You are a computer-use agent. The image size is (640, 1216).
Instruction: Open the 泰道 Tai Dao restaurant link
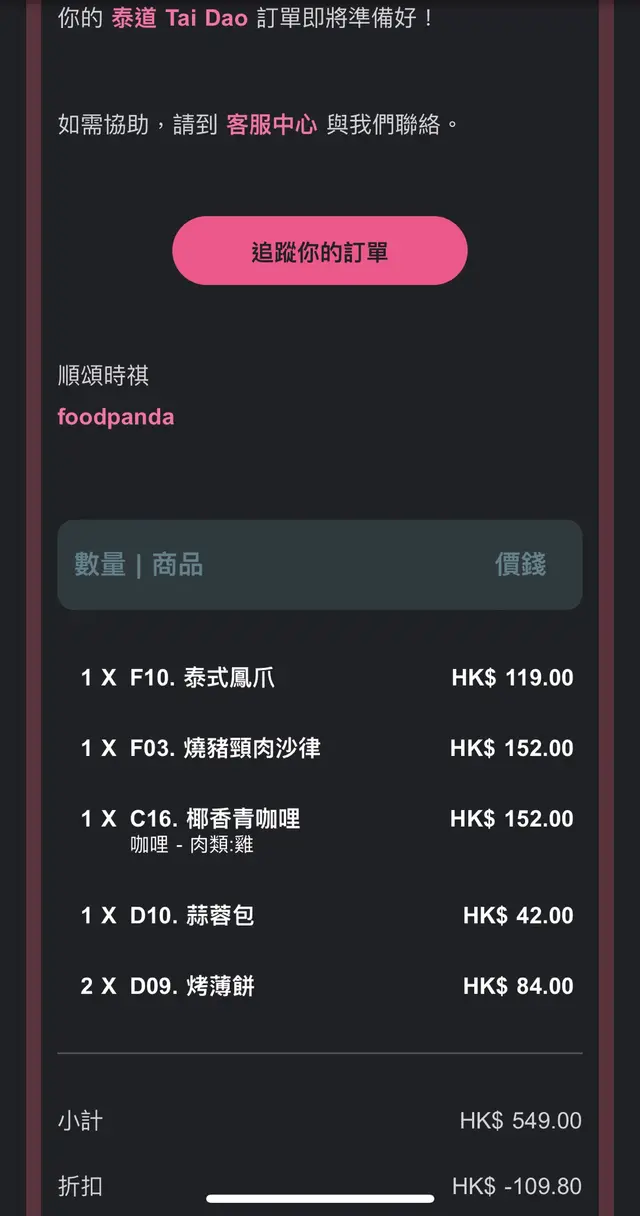pyautogui.click(x=178, y=18)
